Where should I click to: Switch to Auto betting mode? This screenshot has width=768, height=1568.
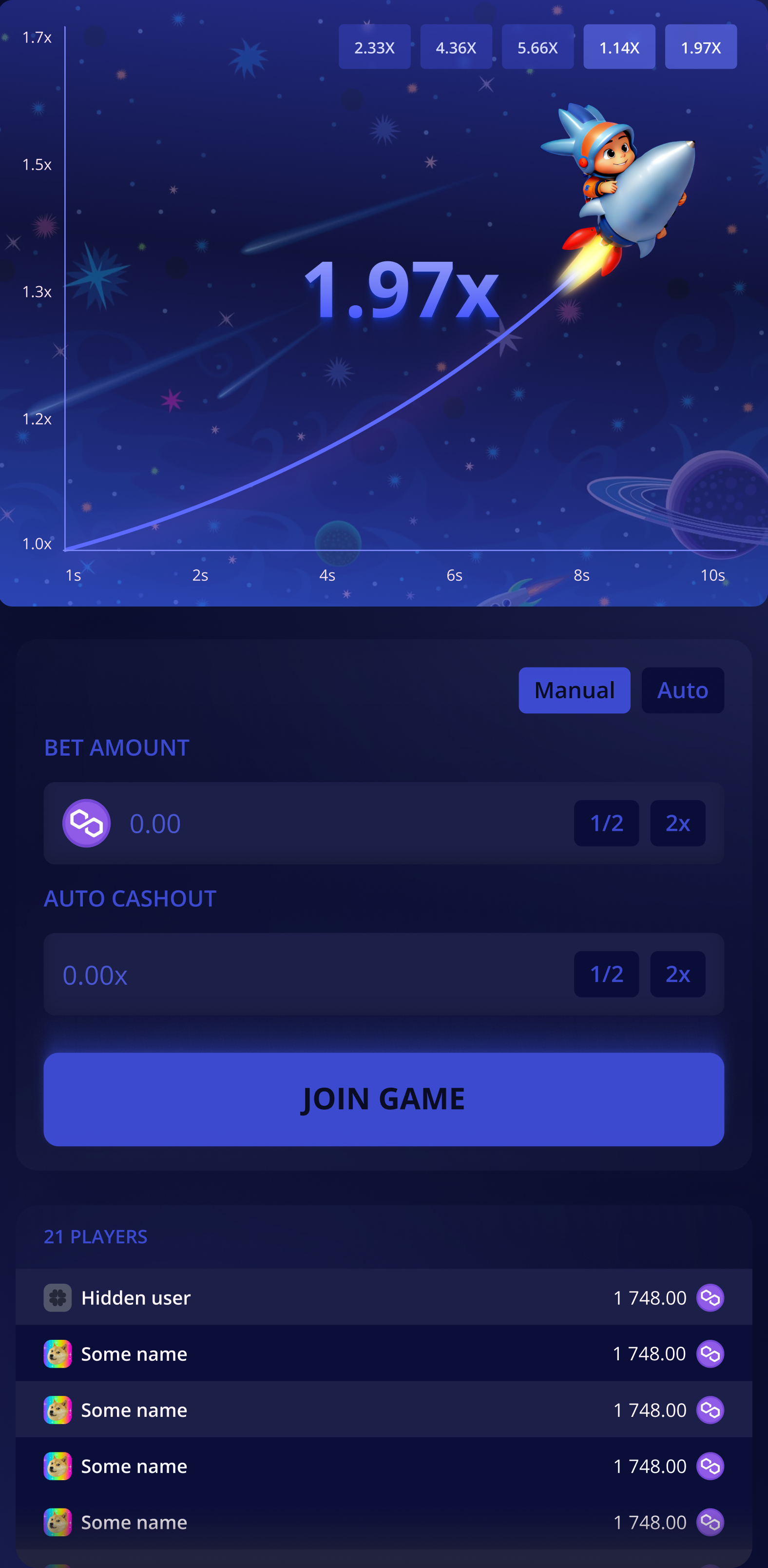pyautogui.click(x=682, y=689)
